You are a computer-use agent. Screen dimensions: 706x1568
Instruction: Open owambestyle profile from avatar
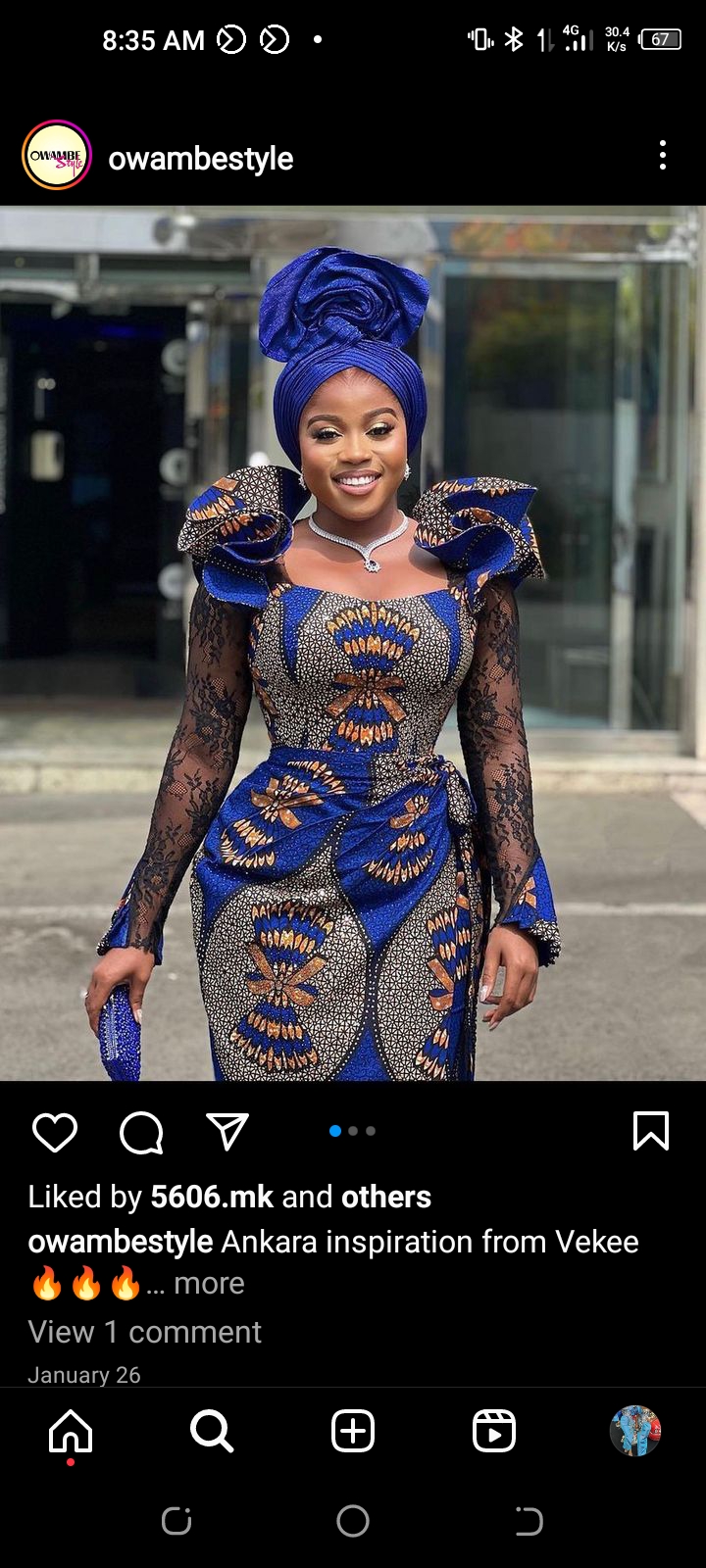click(57, 156)
